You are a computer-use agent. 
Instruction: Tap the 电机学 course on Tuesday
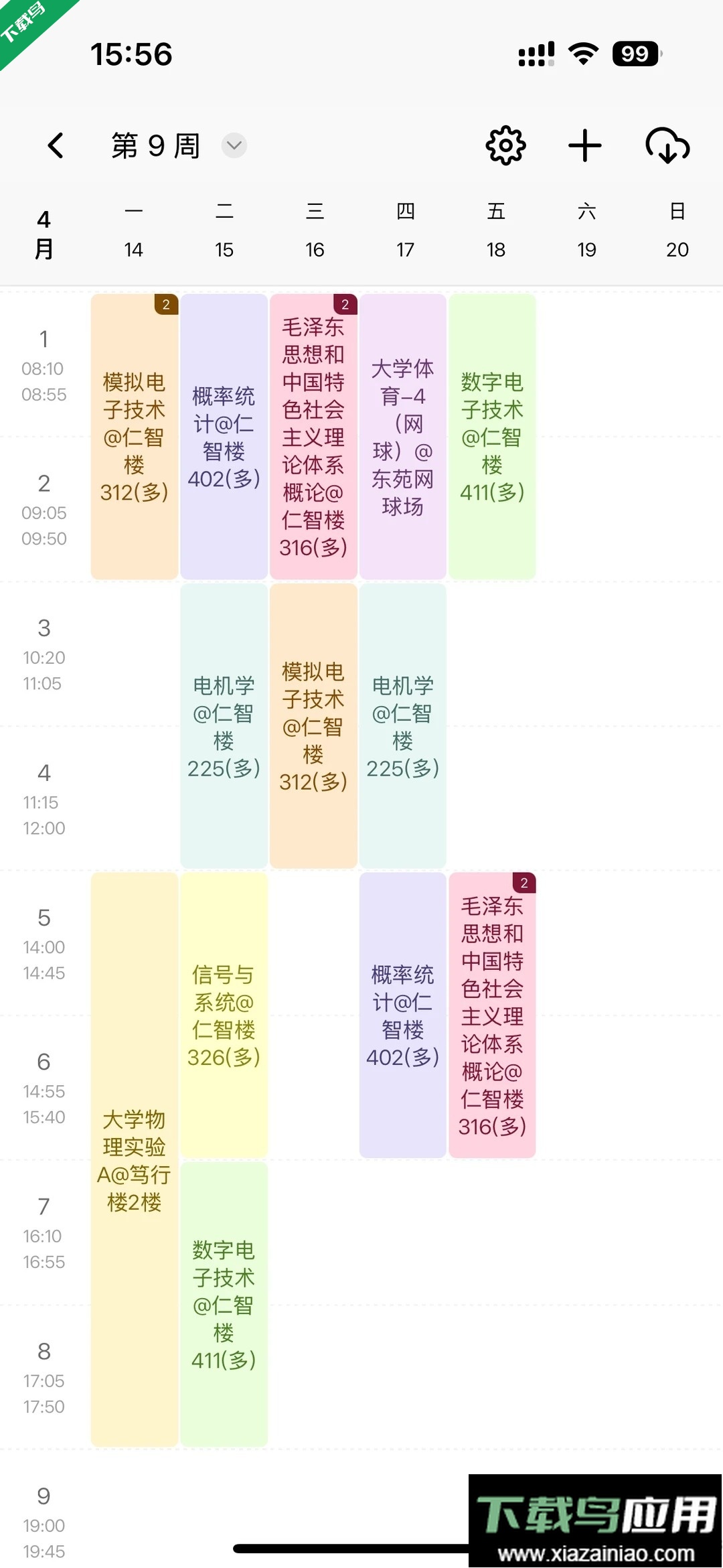click(224, 723)
